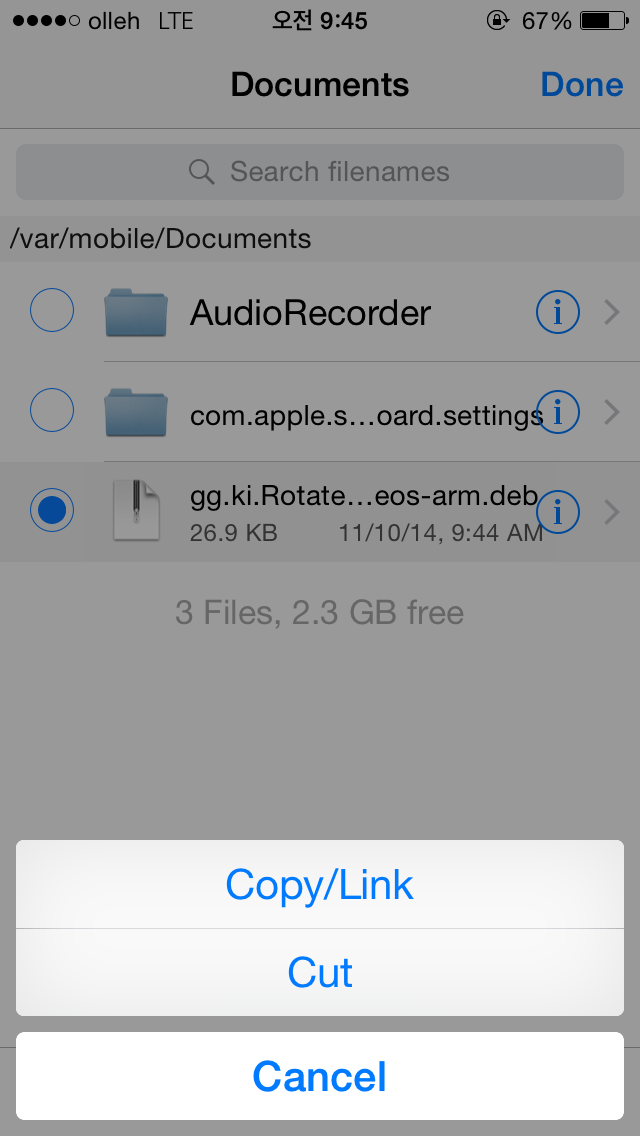Tap Done in the Documents header

tap(581, 85)
